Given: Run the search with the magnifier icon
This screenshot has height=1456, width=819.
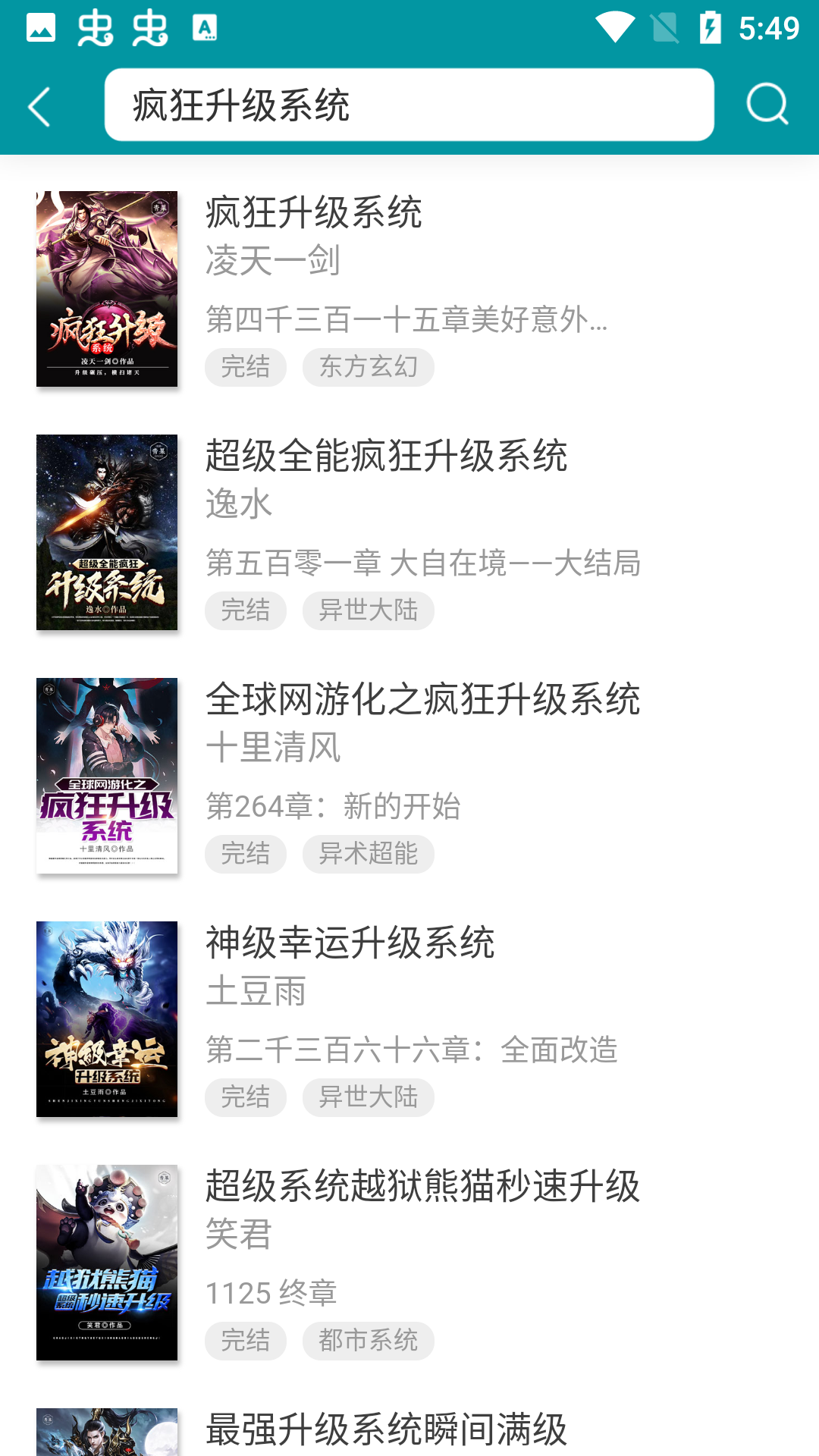Looking at the screenshot, I should (x=767, y=105).
